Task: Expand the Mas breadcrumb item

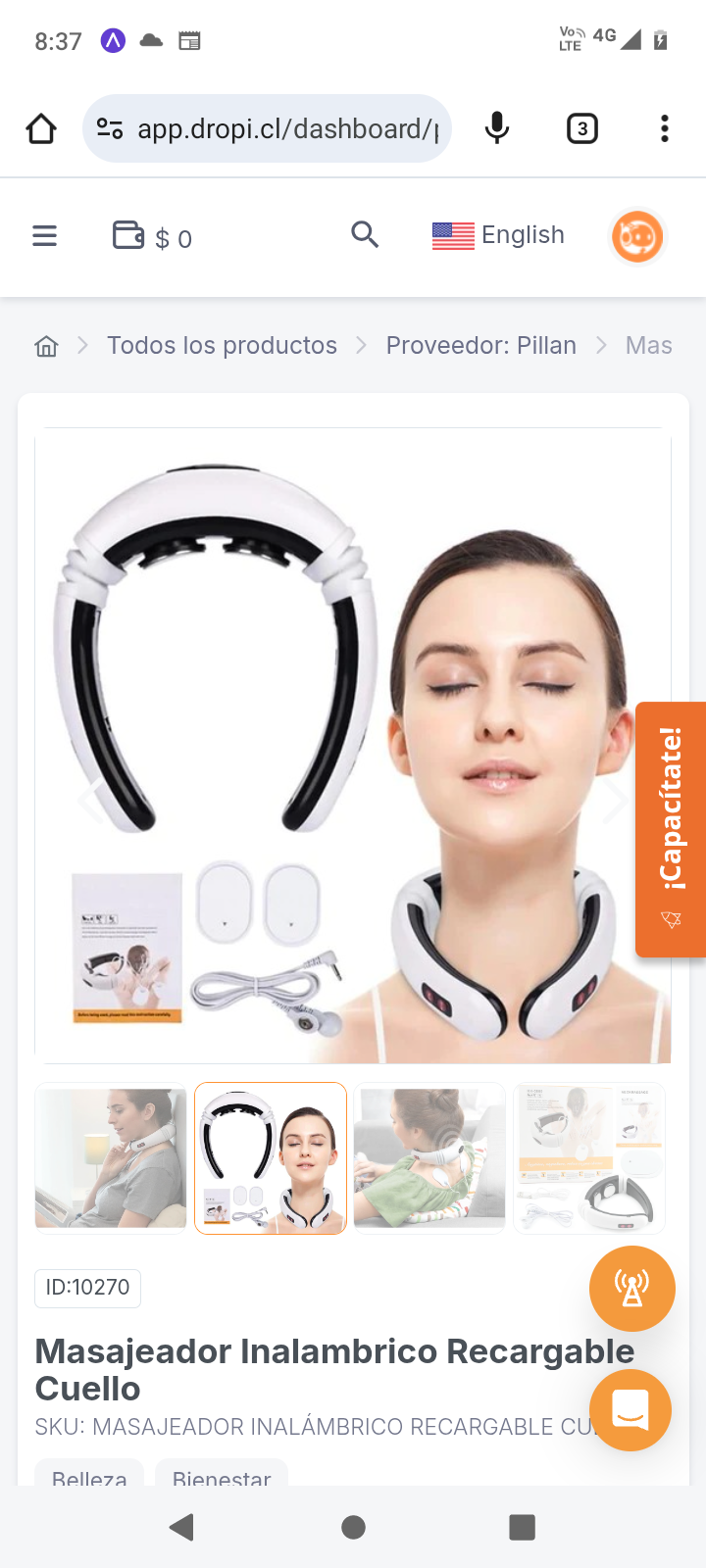Action: coord(648,345)
